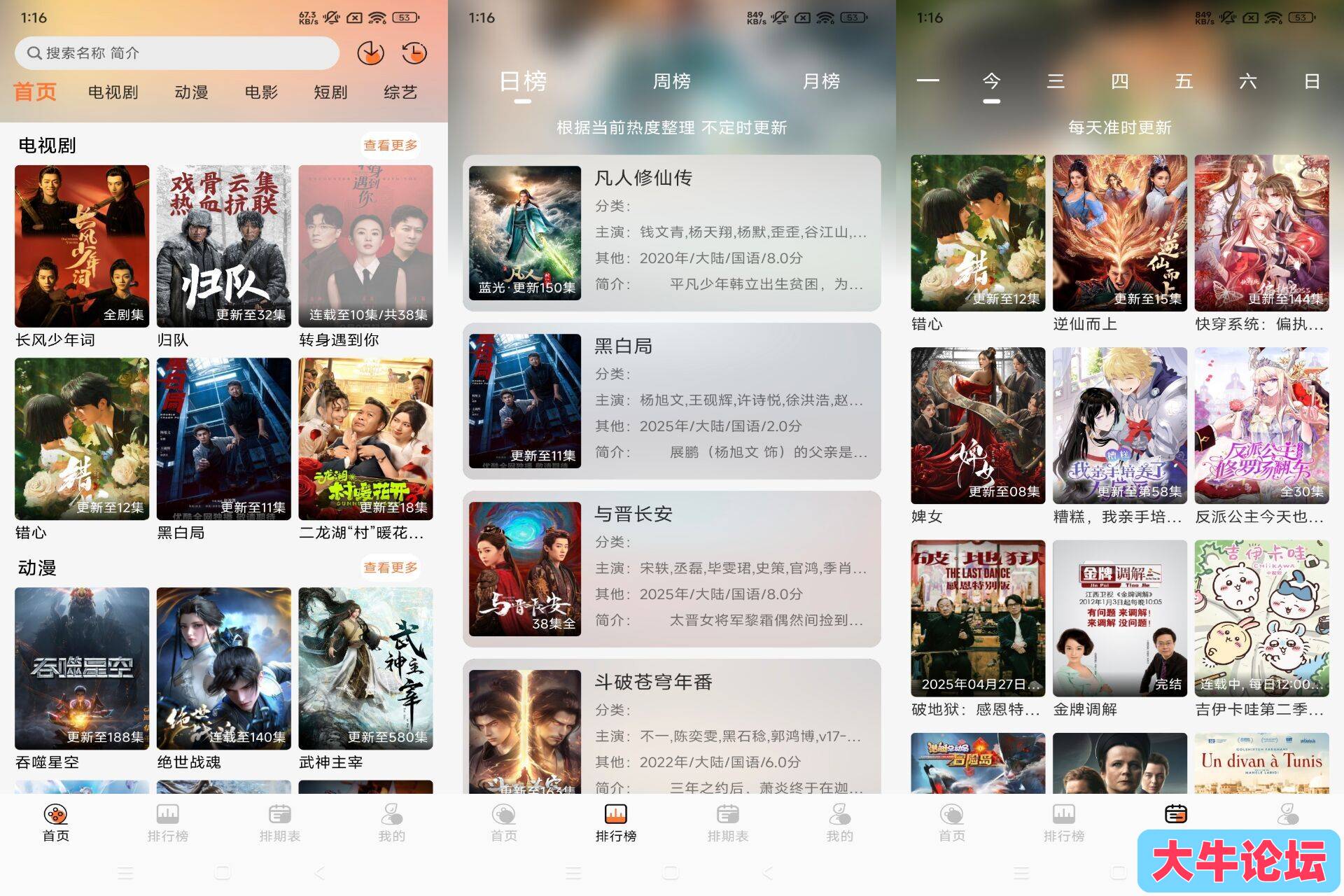Switch to the 周榜 weekly ranking
The image size is (1344, 896).
pos(671,81)
